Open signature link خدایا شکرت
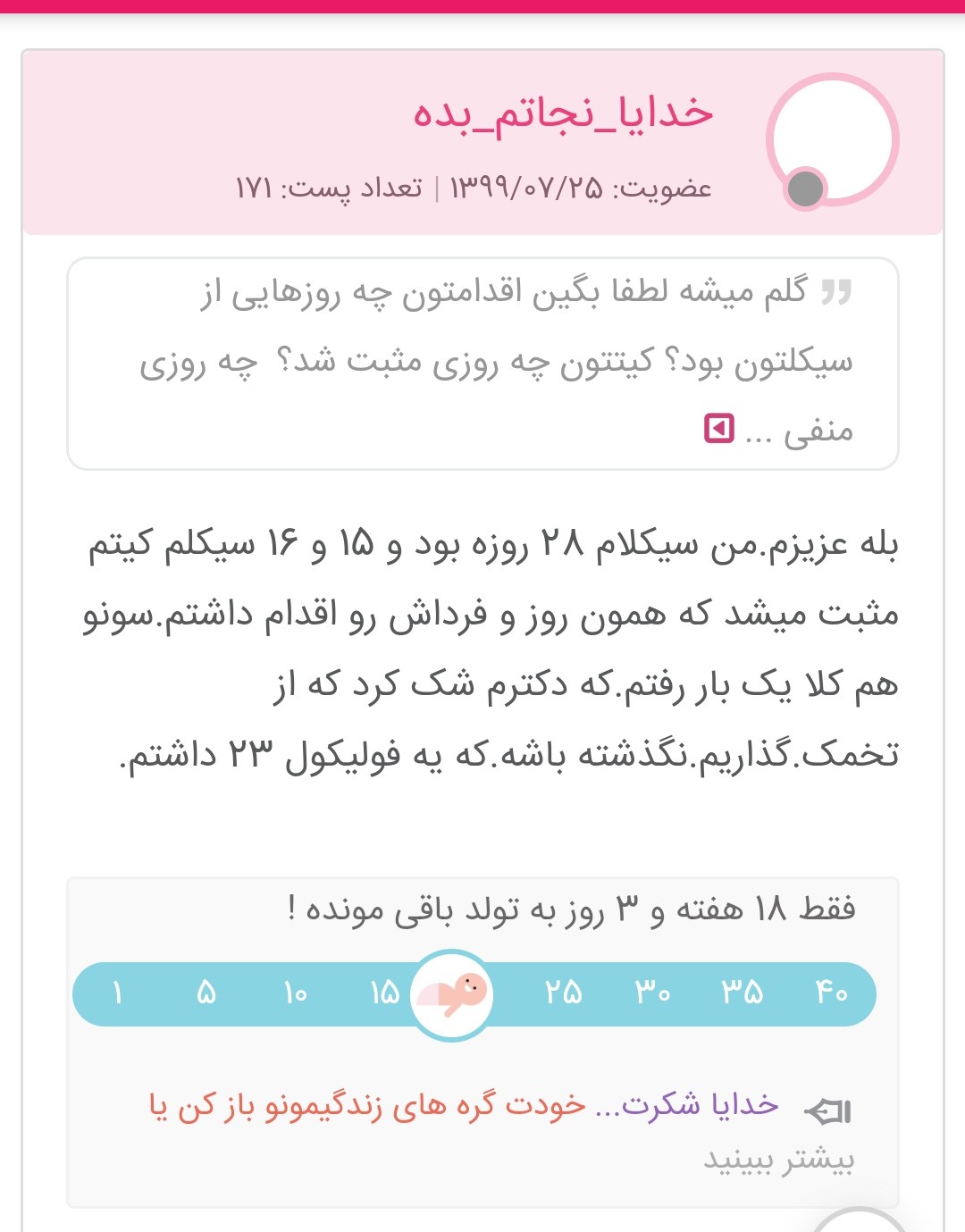This screenshot has width=965, height=1232. (x=700, y=1105)
